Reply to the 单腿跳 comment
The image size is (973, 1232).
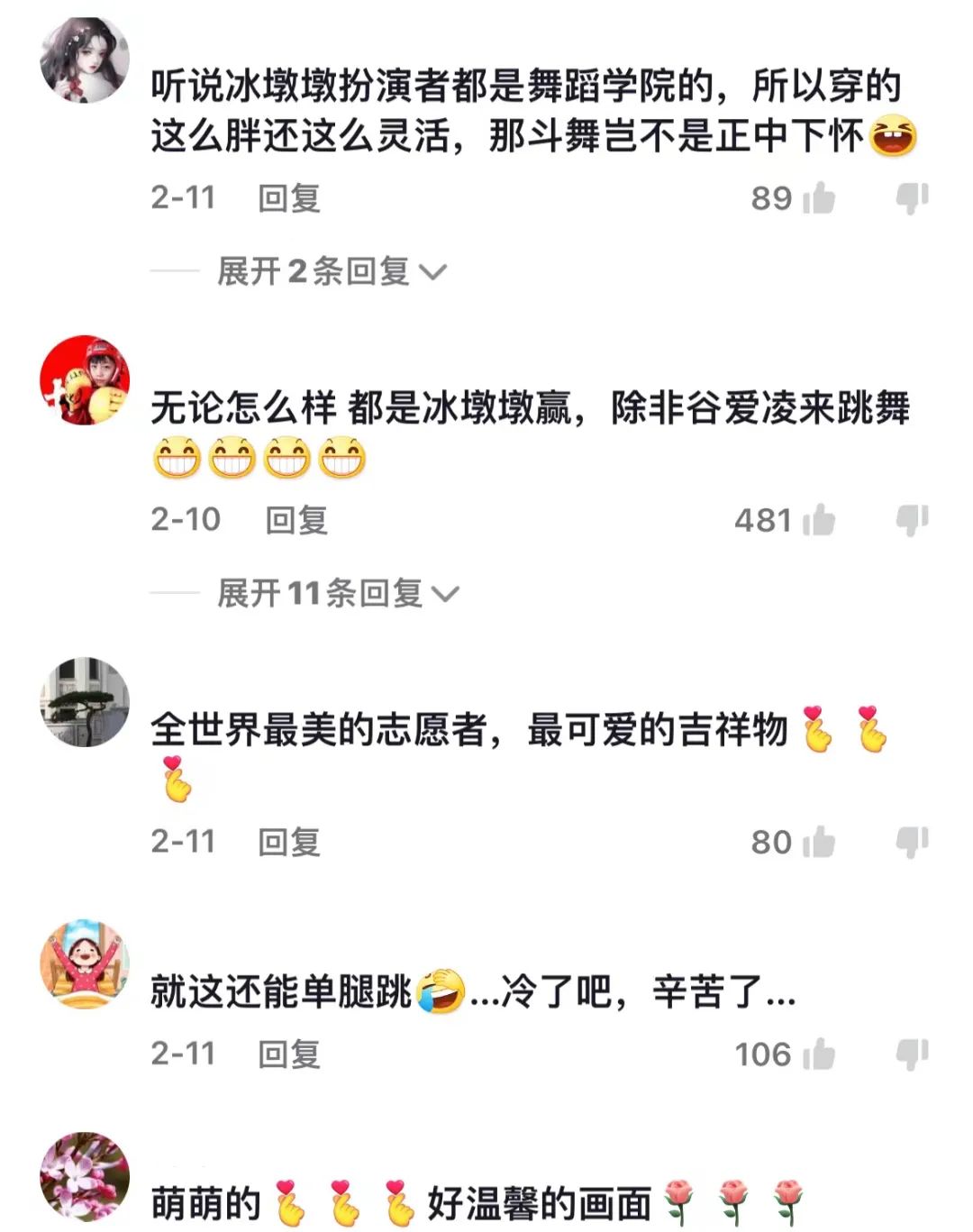point(289,1054)
